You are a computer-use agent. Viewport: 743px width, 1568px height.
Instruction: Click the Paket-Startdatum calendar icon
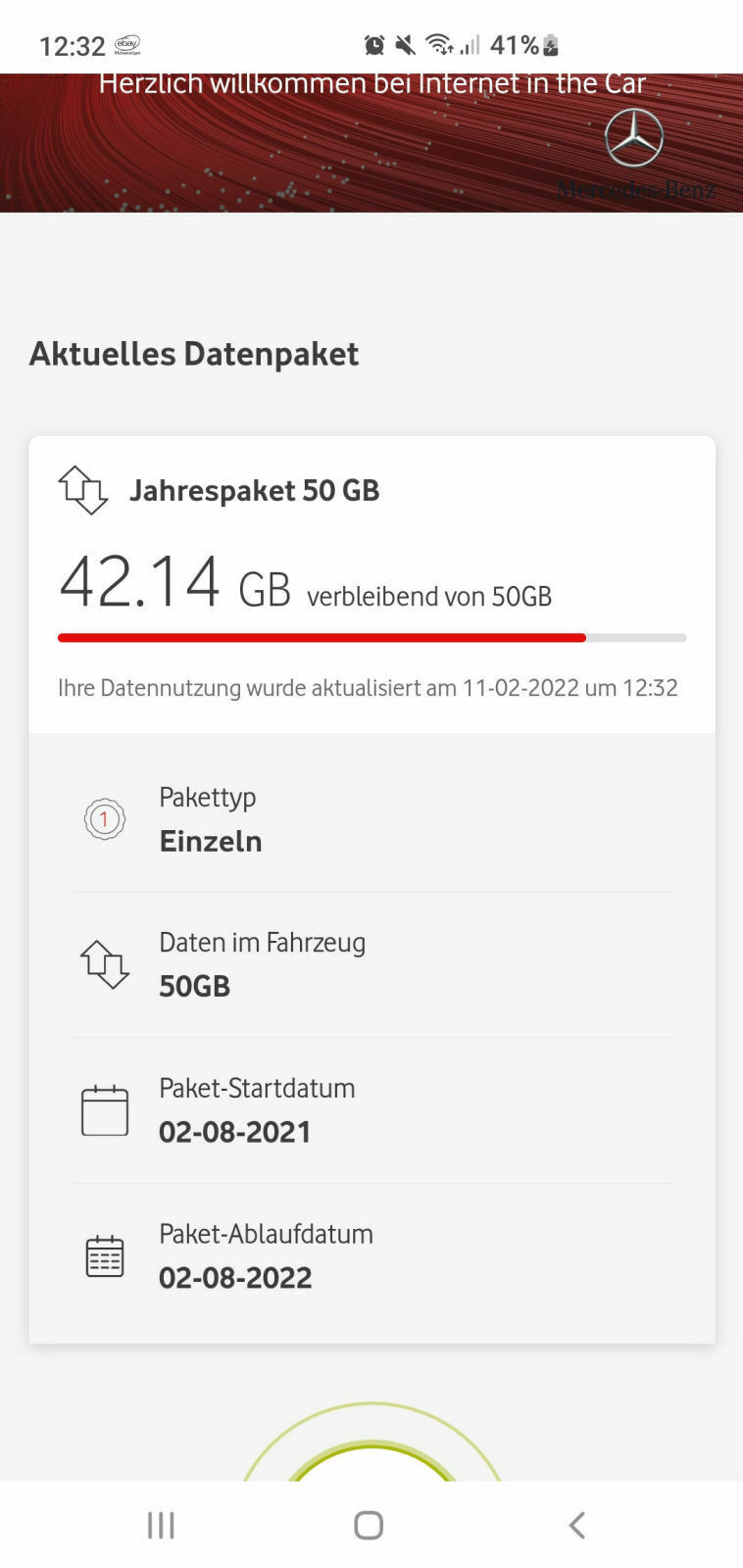coord(104,1109)
